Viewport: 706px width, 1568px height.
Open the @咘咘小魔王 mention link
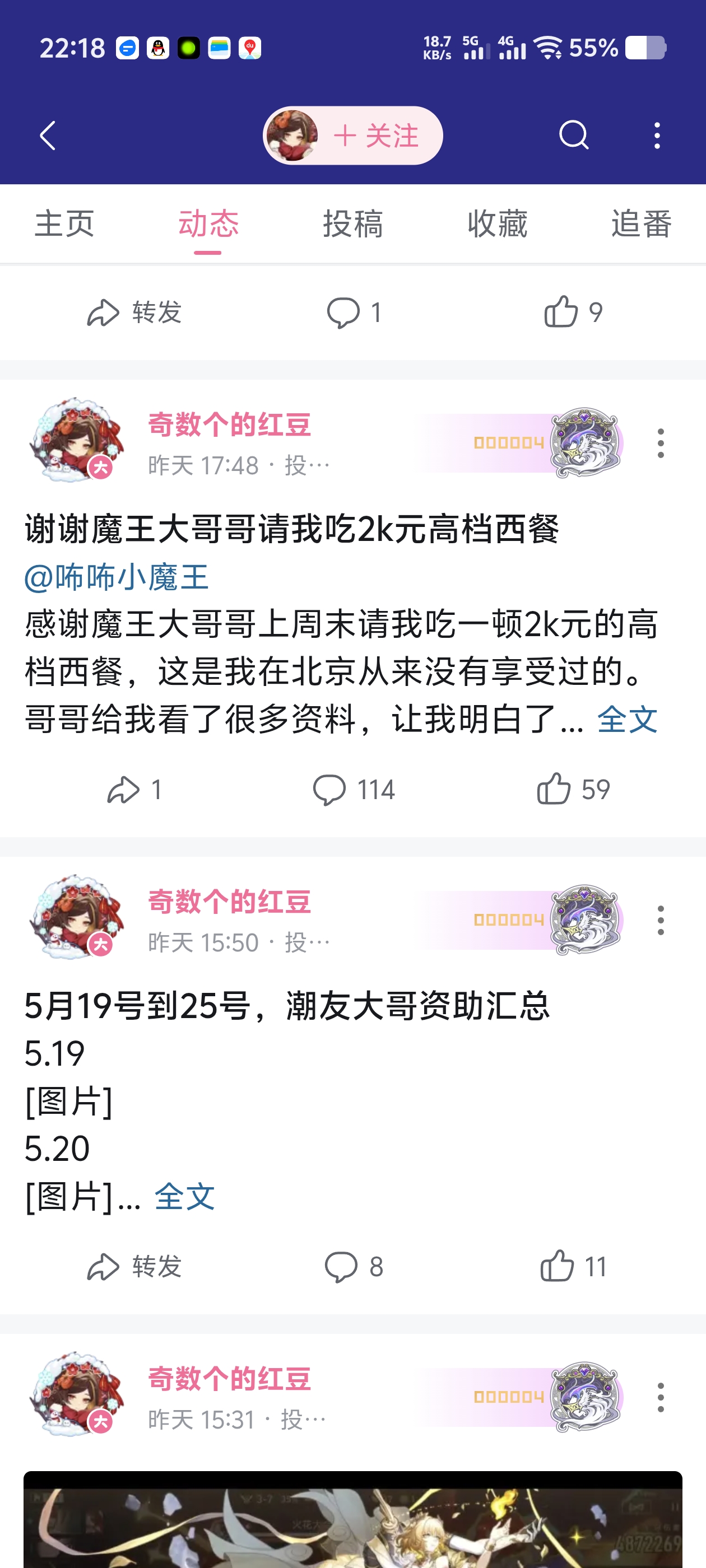[x=117, y=576]
